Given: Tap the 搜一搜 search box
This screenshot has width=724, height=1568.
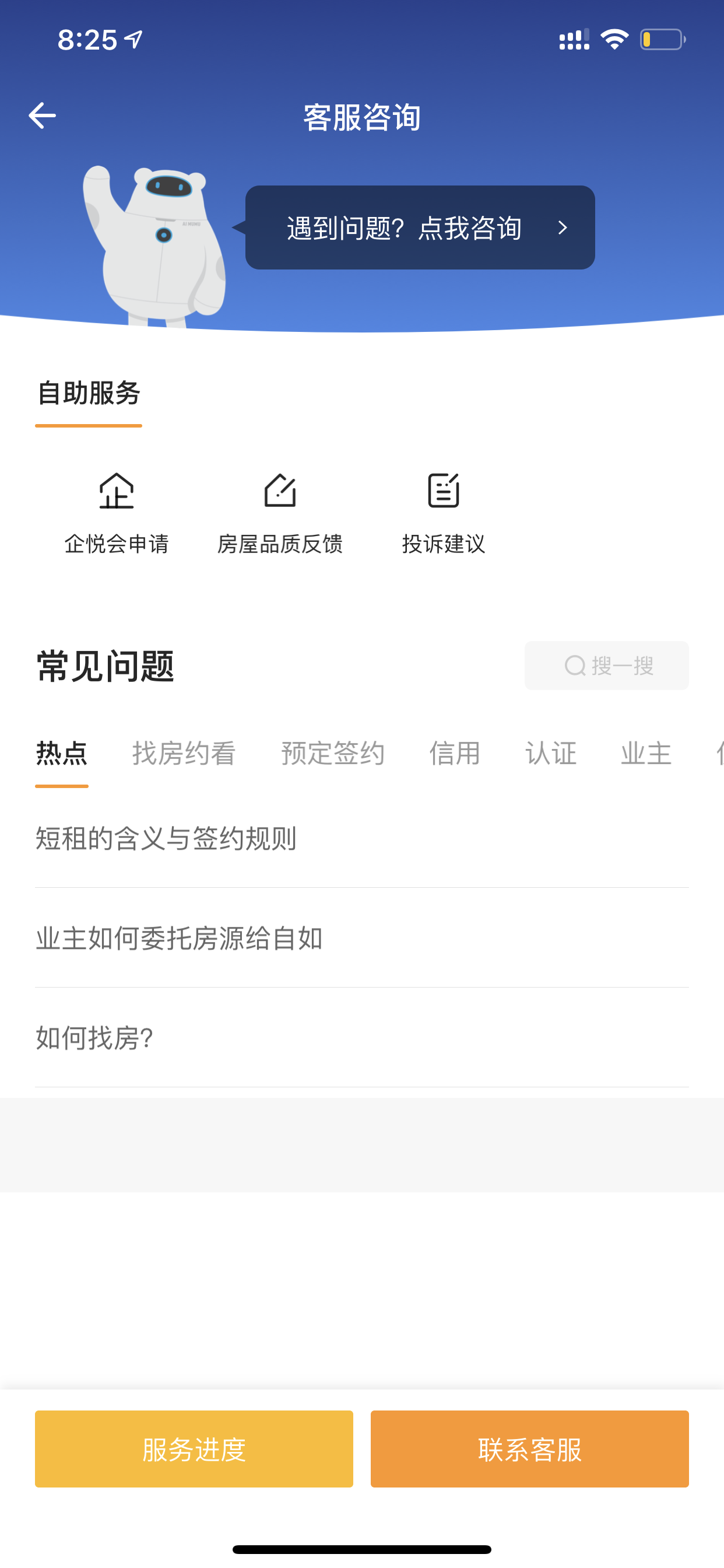Looking at the screenshot, I should (607, 666).
